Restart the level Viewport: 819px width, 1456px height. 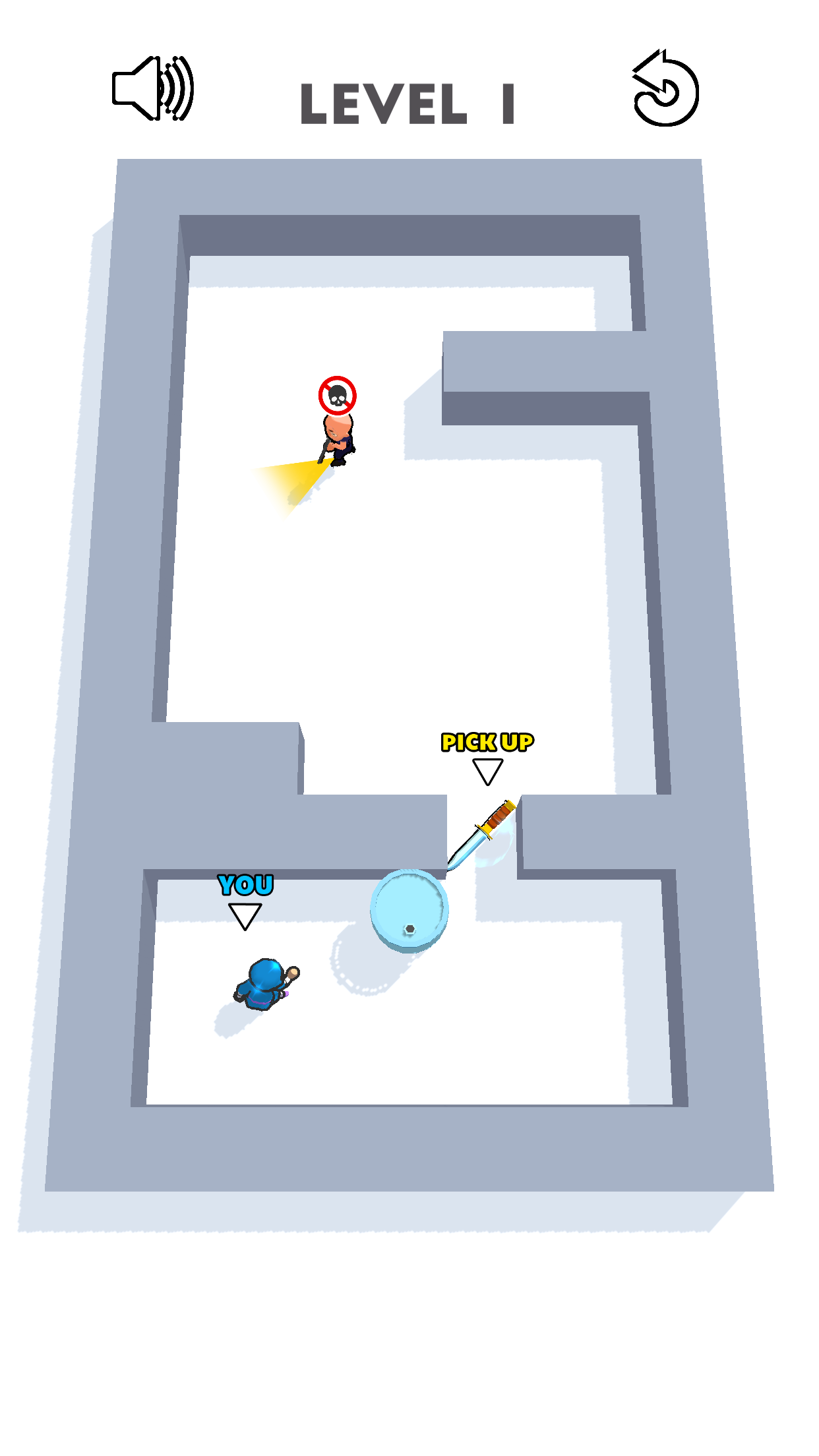pyautogui.click(x=665, y=90)
